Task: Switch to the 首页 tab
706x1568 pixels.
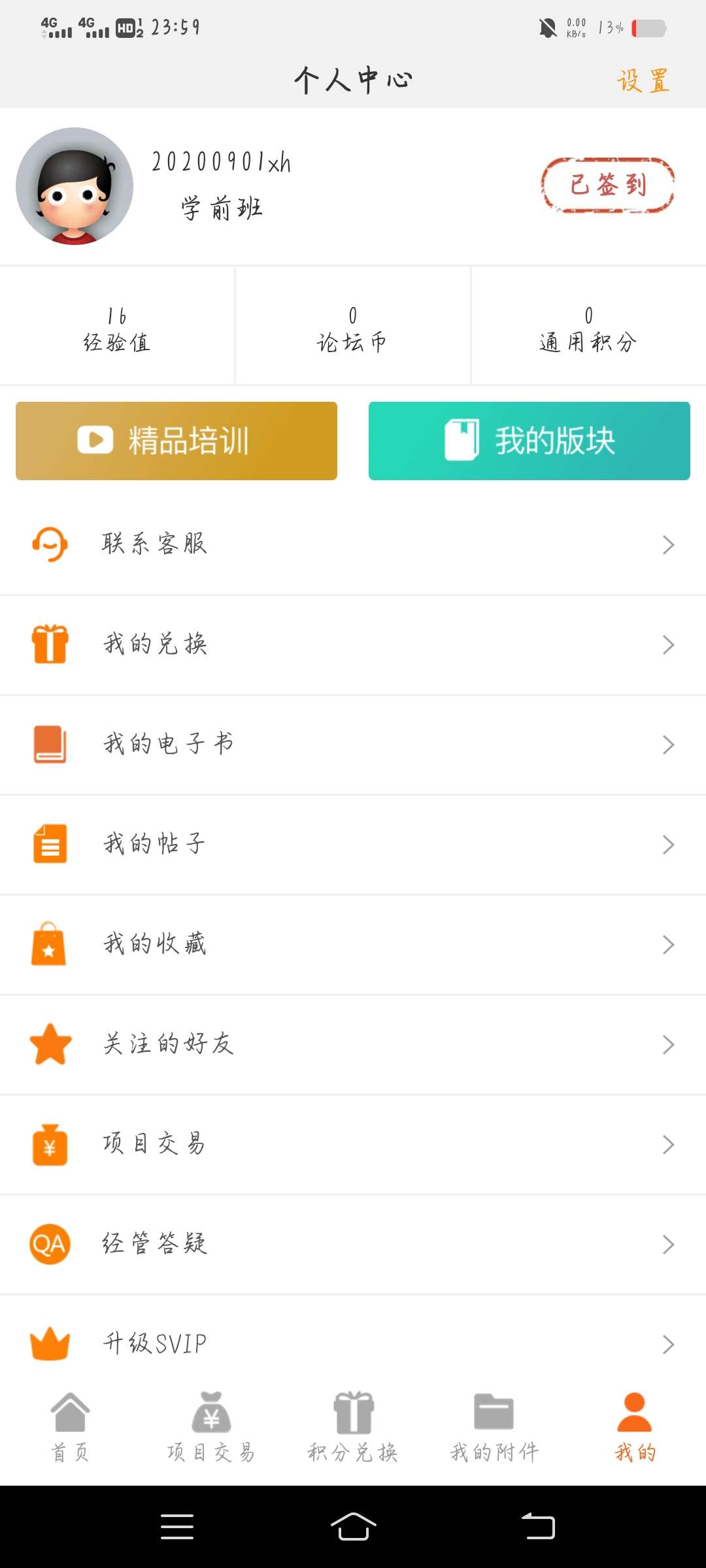Action: click(x=70, y=1428)
